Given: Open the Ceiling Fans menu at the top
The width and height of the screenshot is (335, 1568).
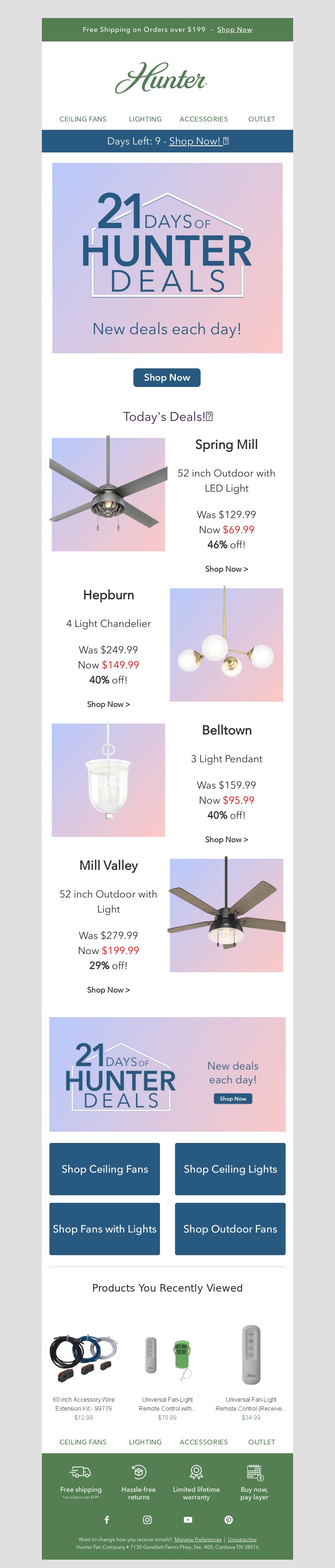Looking at the screenshot, I should [x=83, y=119].
